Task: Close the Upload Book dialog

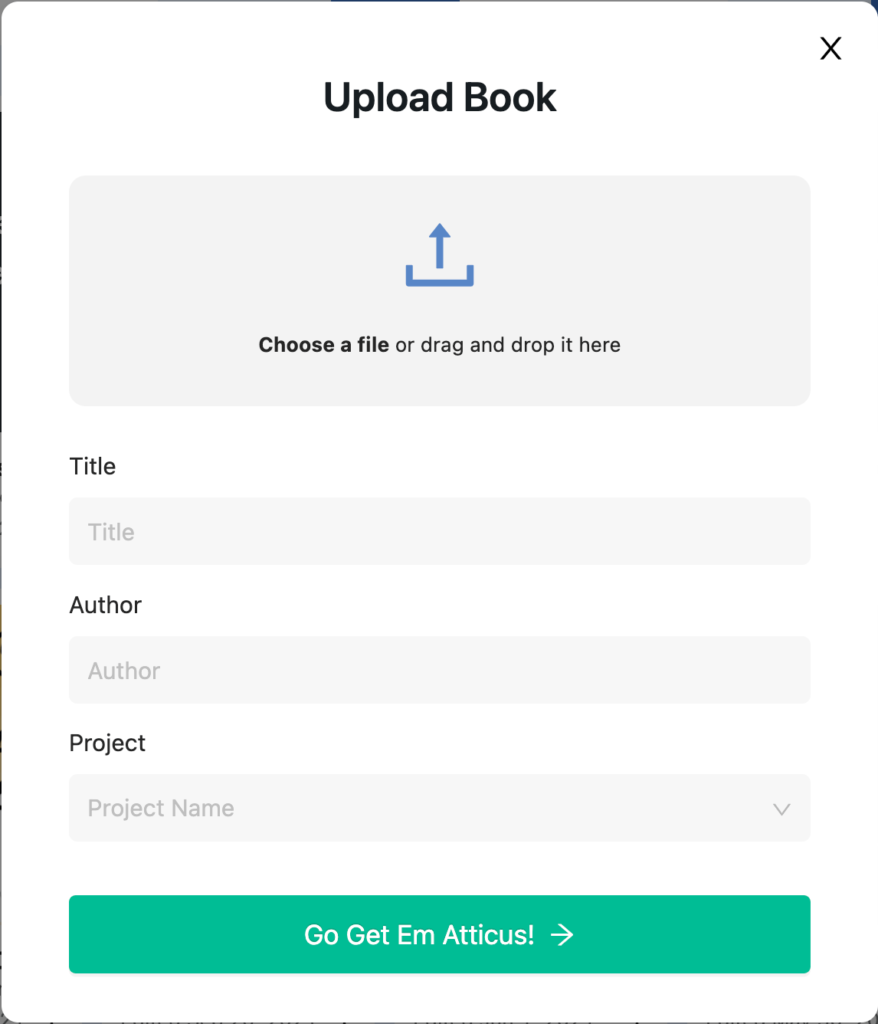Action: pyautogui.click(x=830, y=48)
